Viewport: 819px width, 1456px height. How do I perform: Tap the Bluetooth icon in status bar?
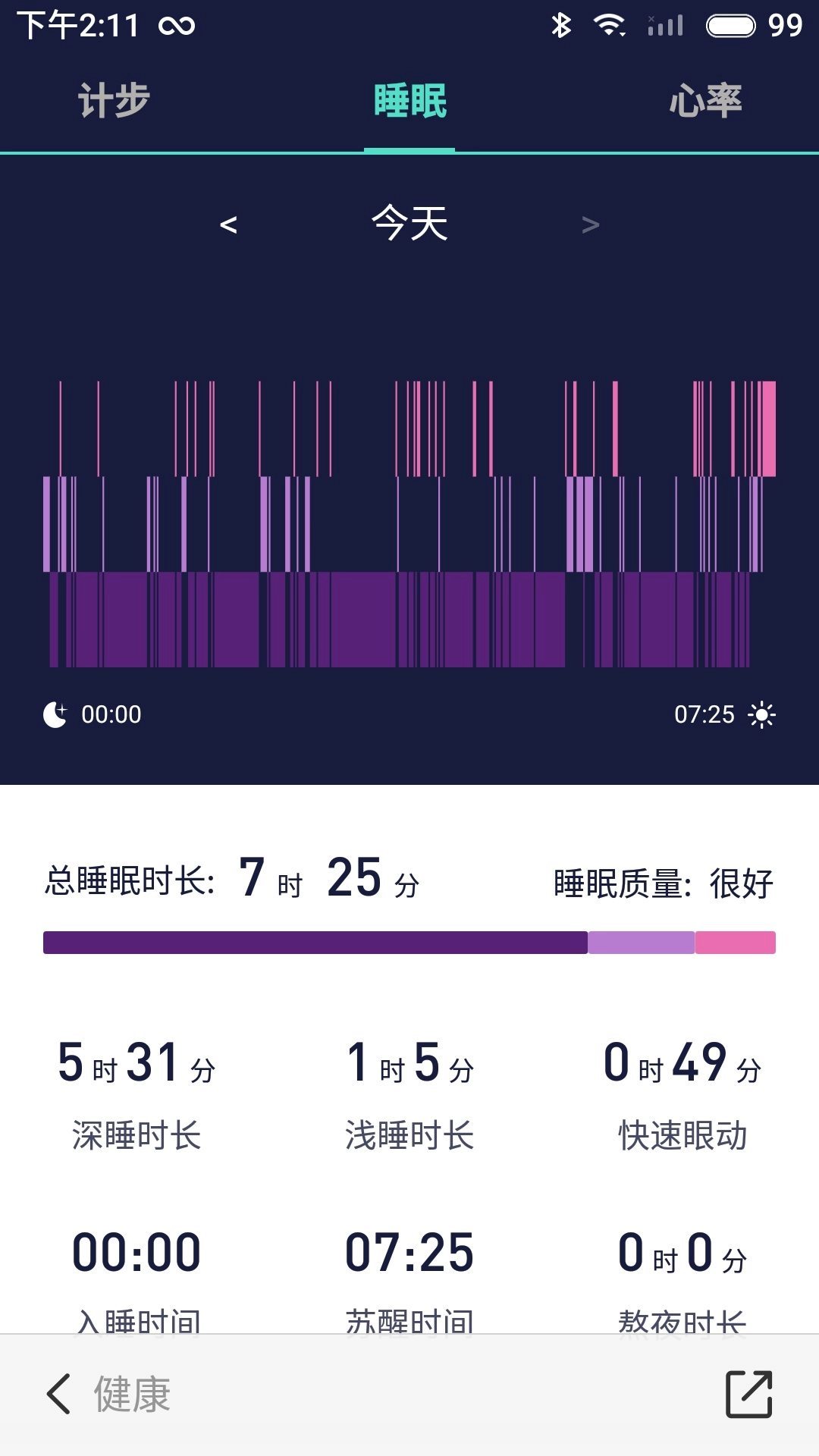561,24
